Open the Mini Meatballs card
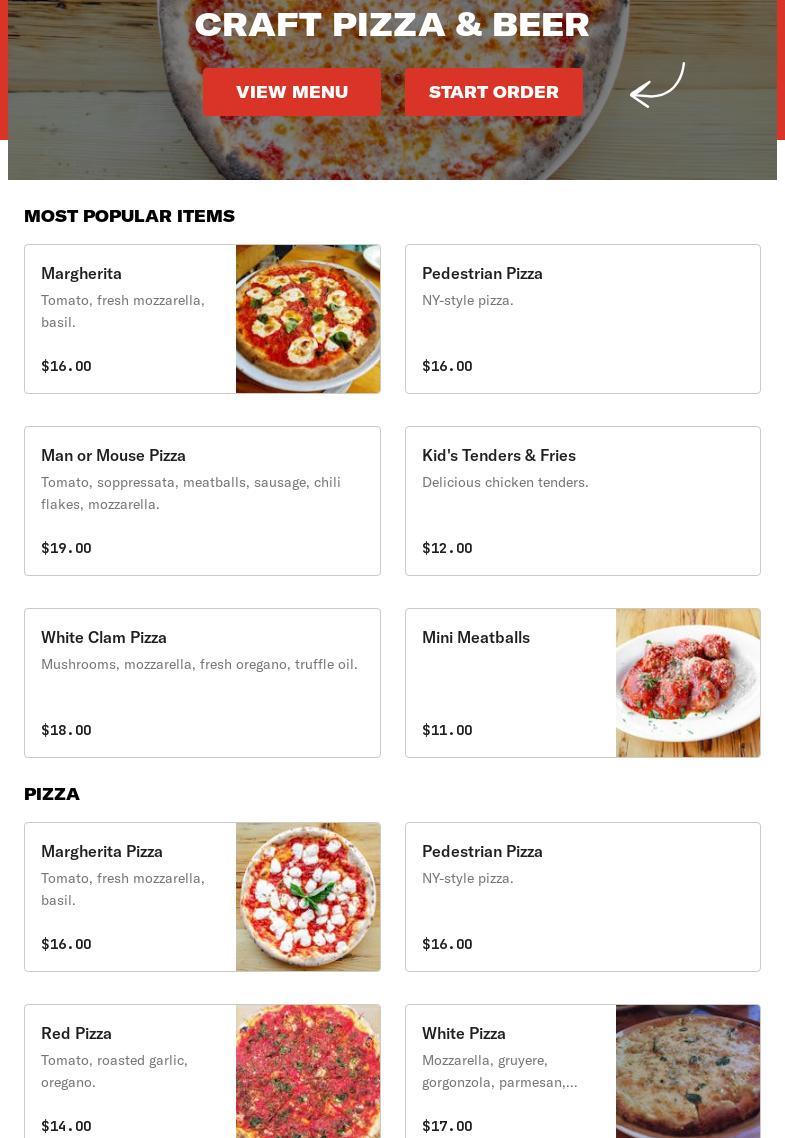 click(582, 683)
